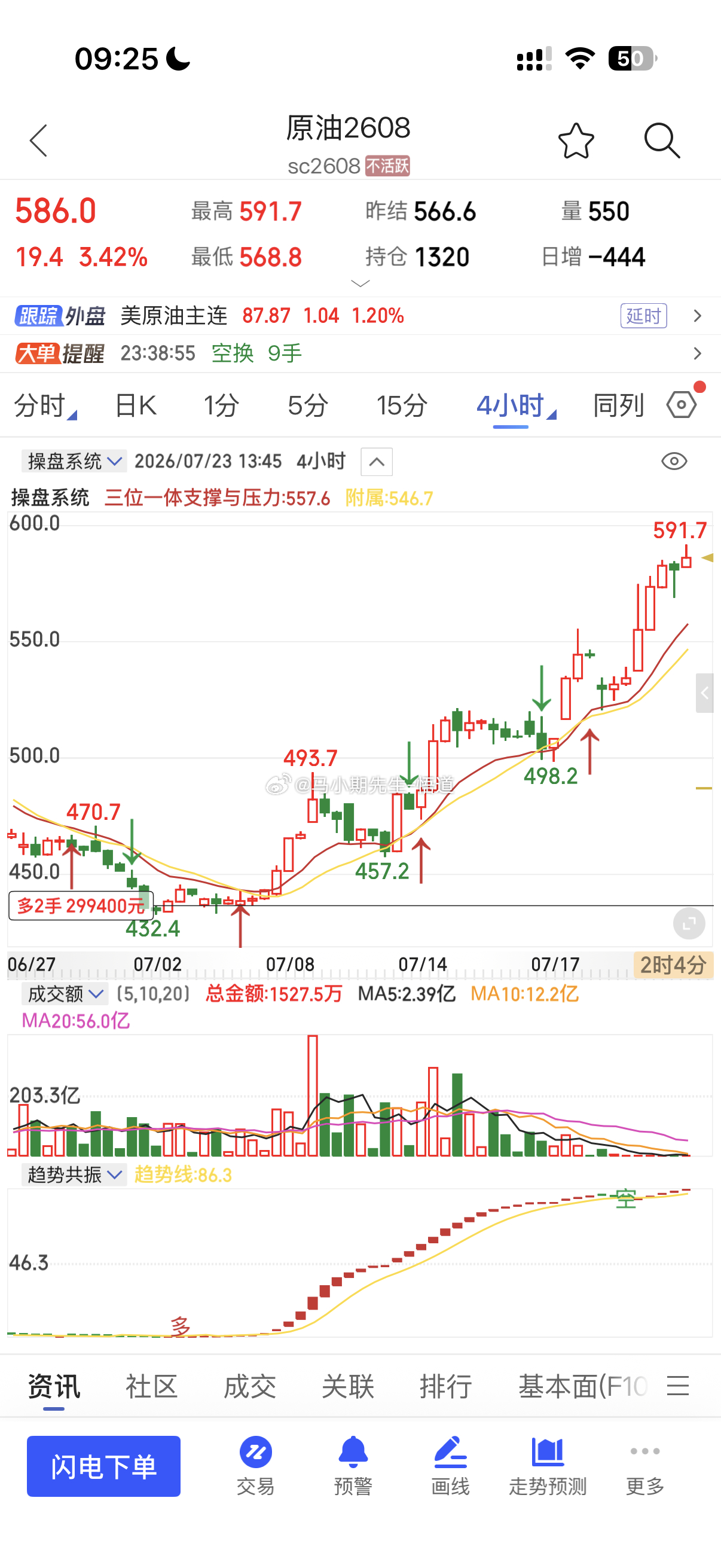Viewport: 721px width, 1568px height.
Task: Switch to the 日K chart tab
Action: [x=135, y=405]
